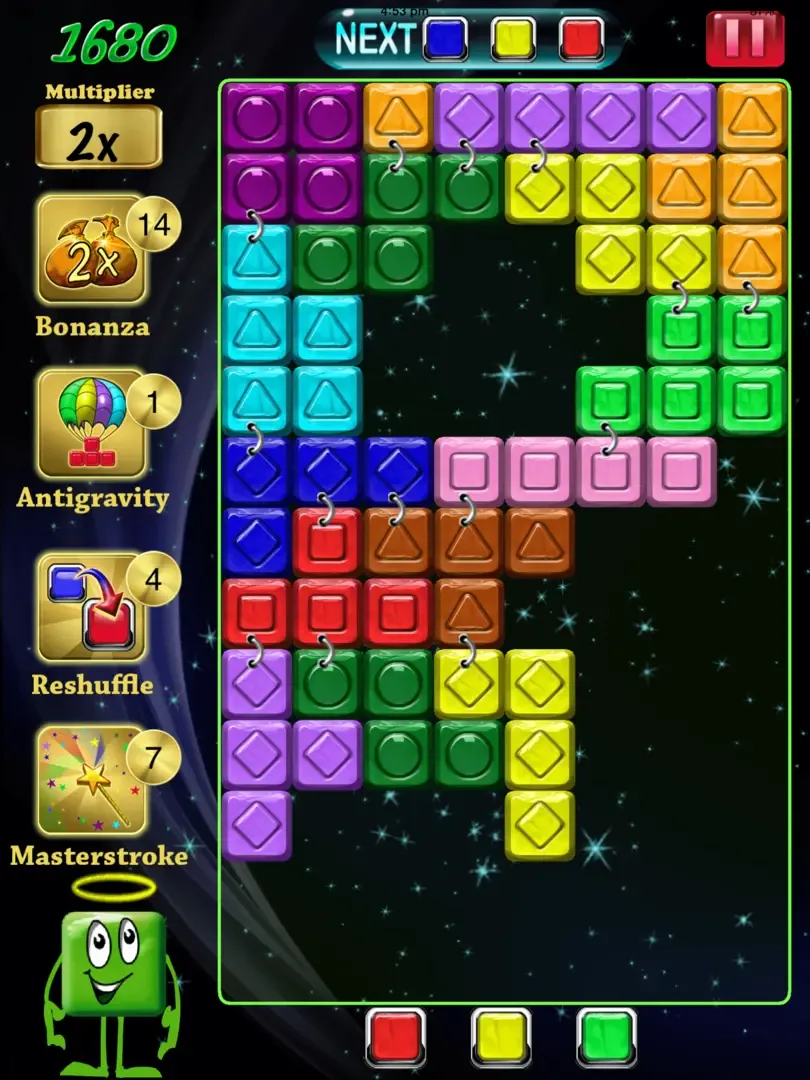Viewport: 810px width, 1080px height.
Task: Tap the yellow block below the board
Action: 501,1038
